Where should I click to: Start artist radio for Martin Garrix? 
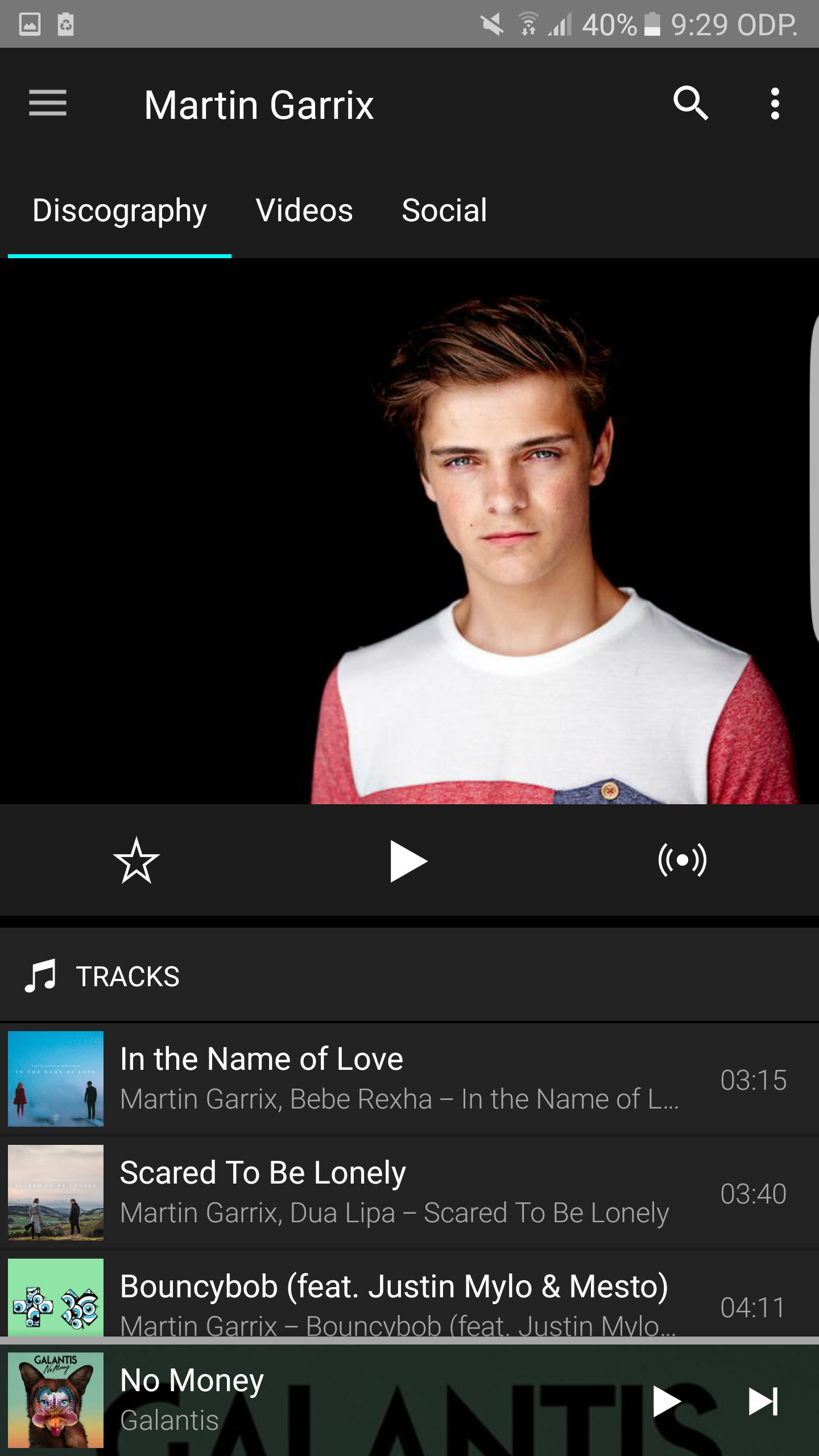tap(682, 861)
